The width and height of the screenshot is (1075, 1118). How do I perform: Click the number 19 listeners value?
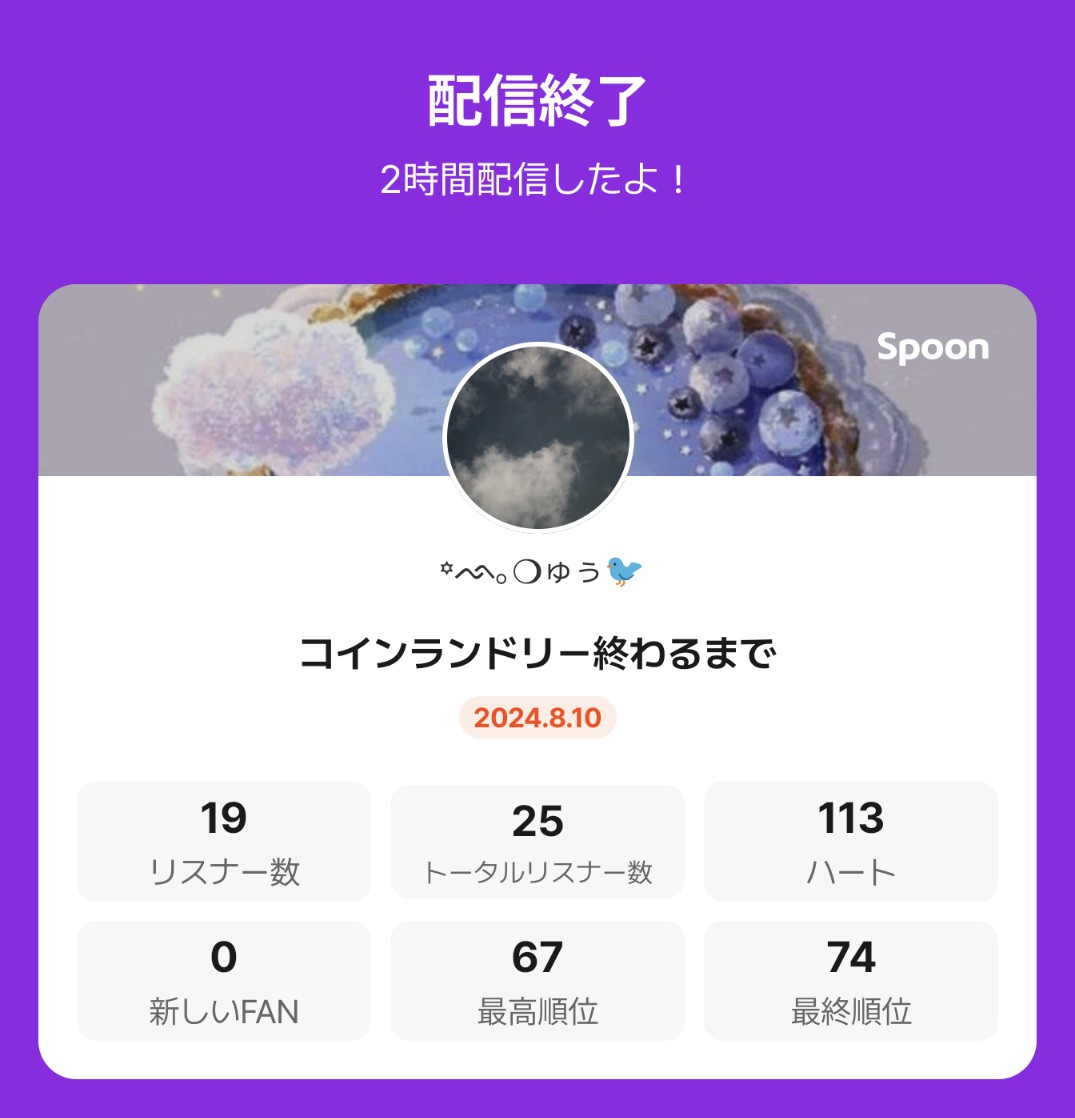(x=223, y=818)
